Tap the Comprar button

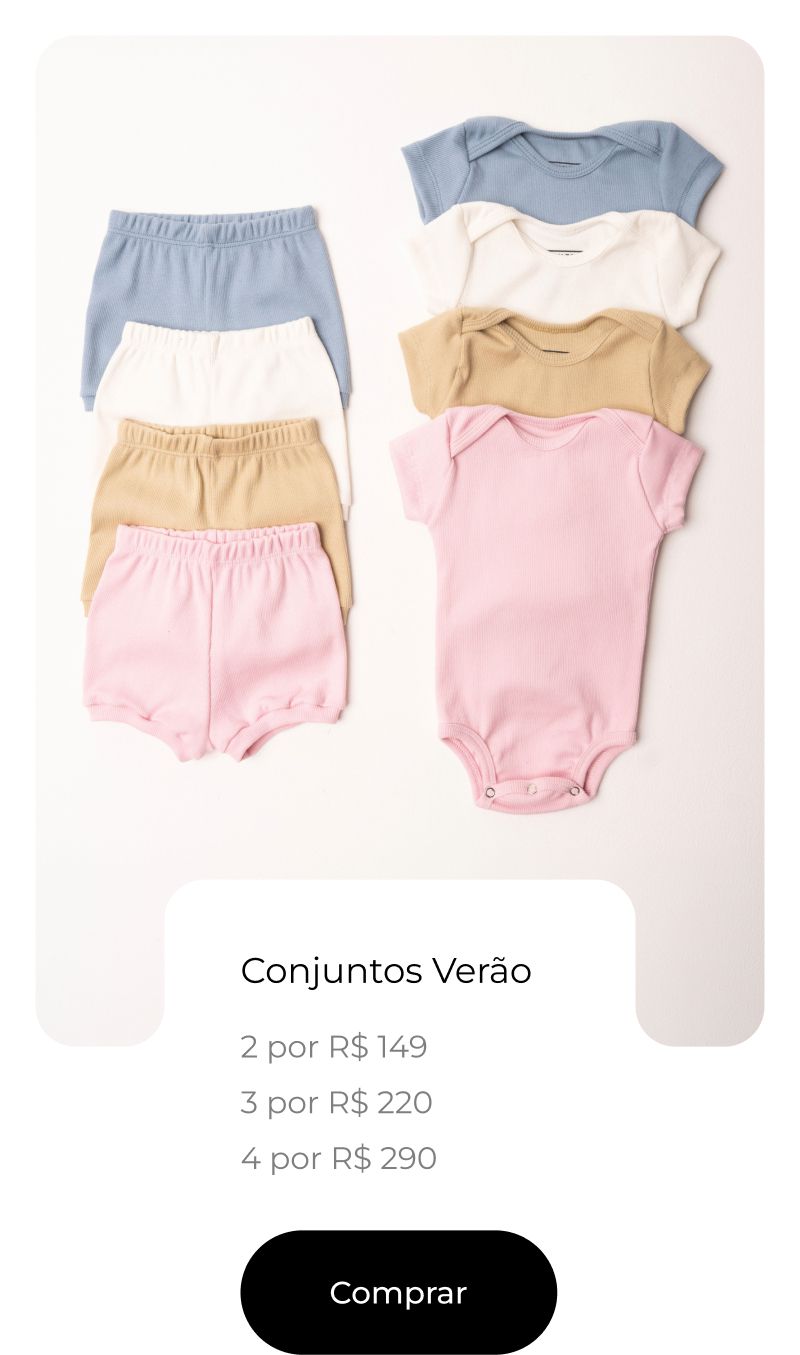pyautogui.click(x=398, y=1292)
